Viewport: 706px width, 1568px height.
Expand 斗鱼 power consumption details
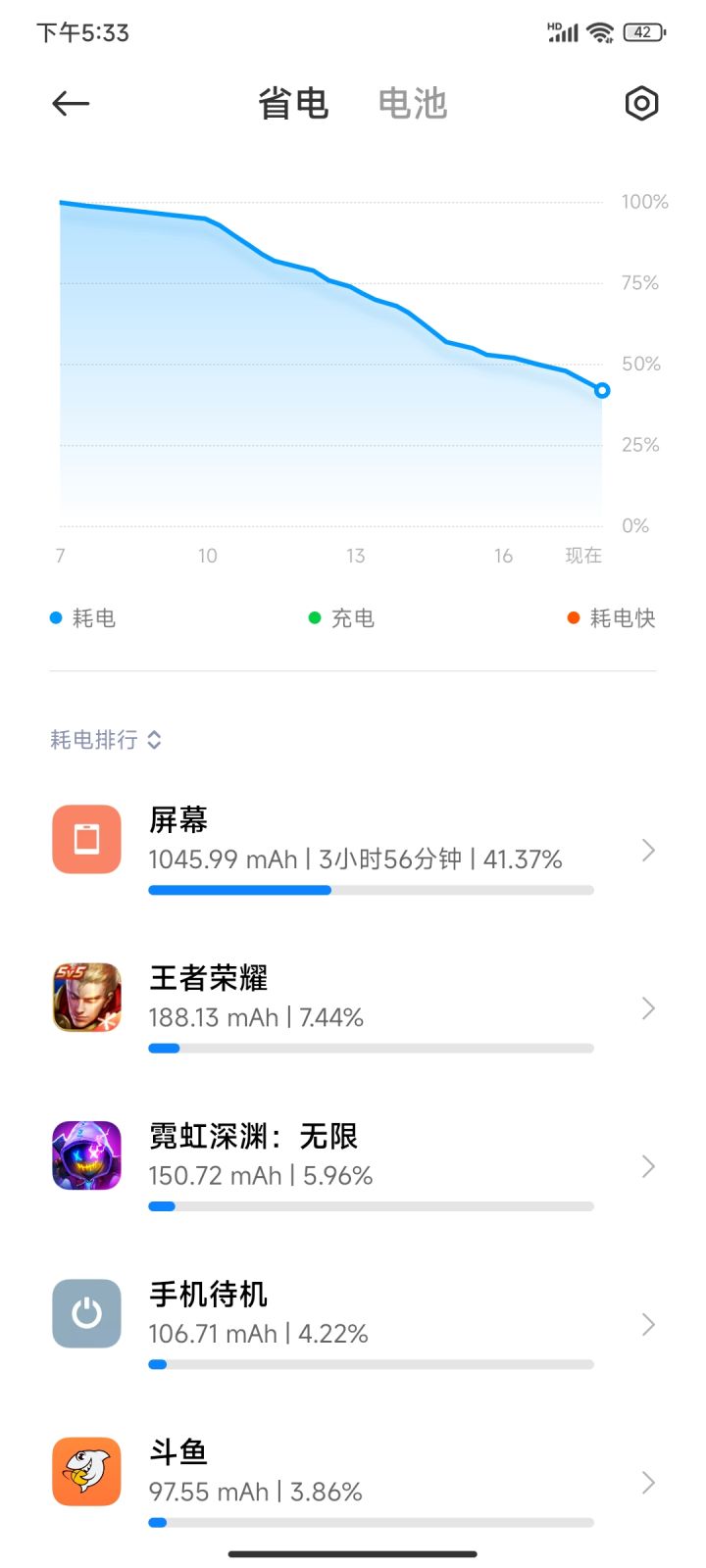(x=646, y=1482)
